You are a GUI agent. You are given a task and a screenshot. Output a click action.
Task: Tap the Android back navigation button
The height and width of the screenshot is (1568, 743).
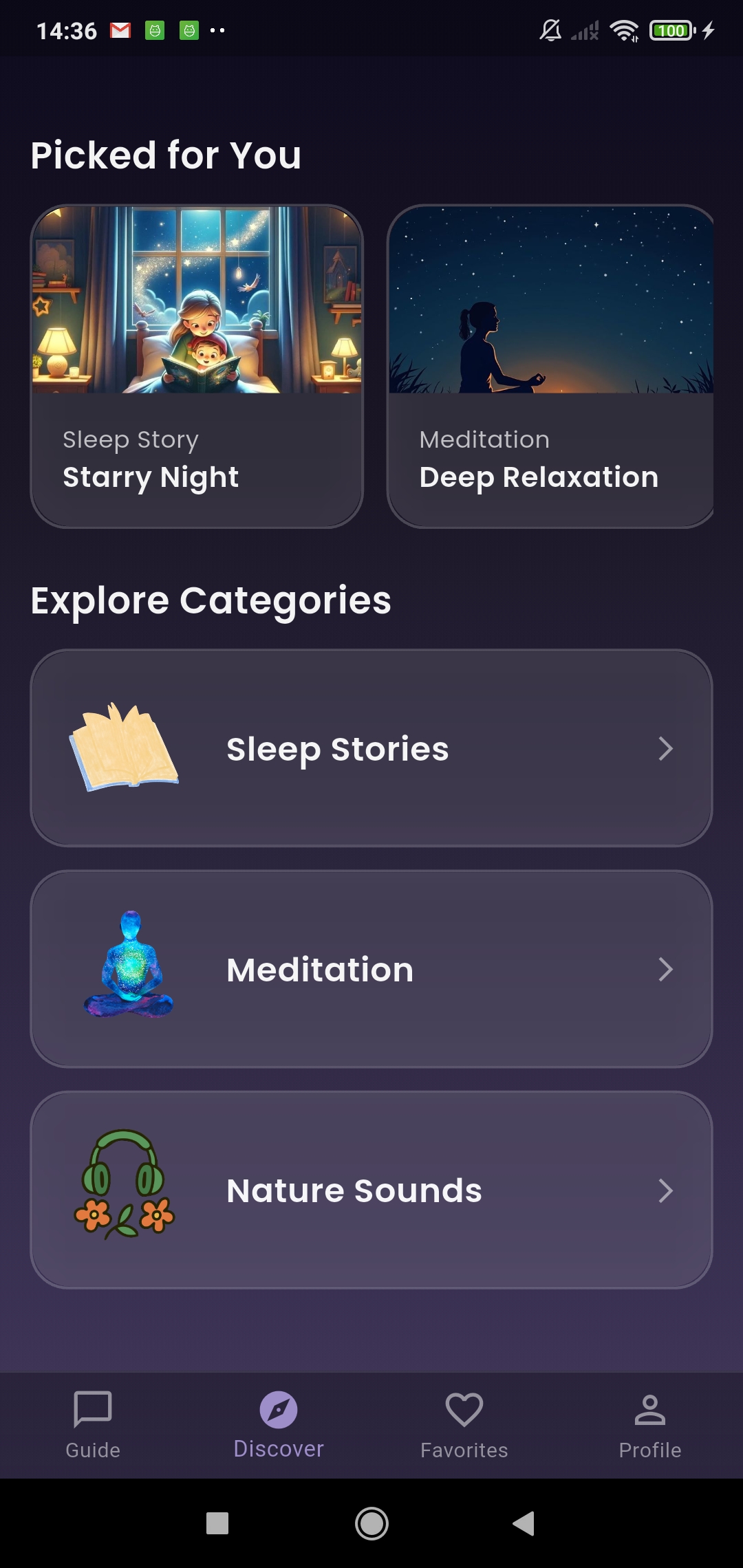(523, 1524)
